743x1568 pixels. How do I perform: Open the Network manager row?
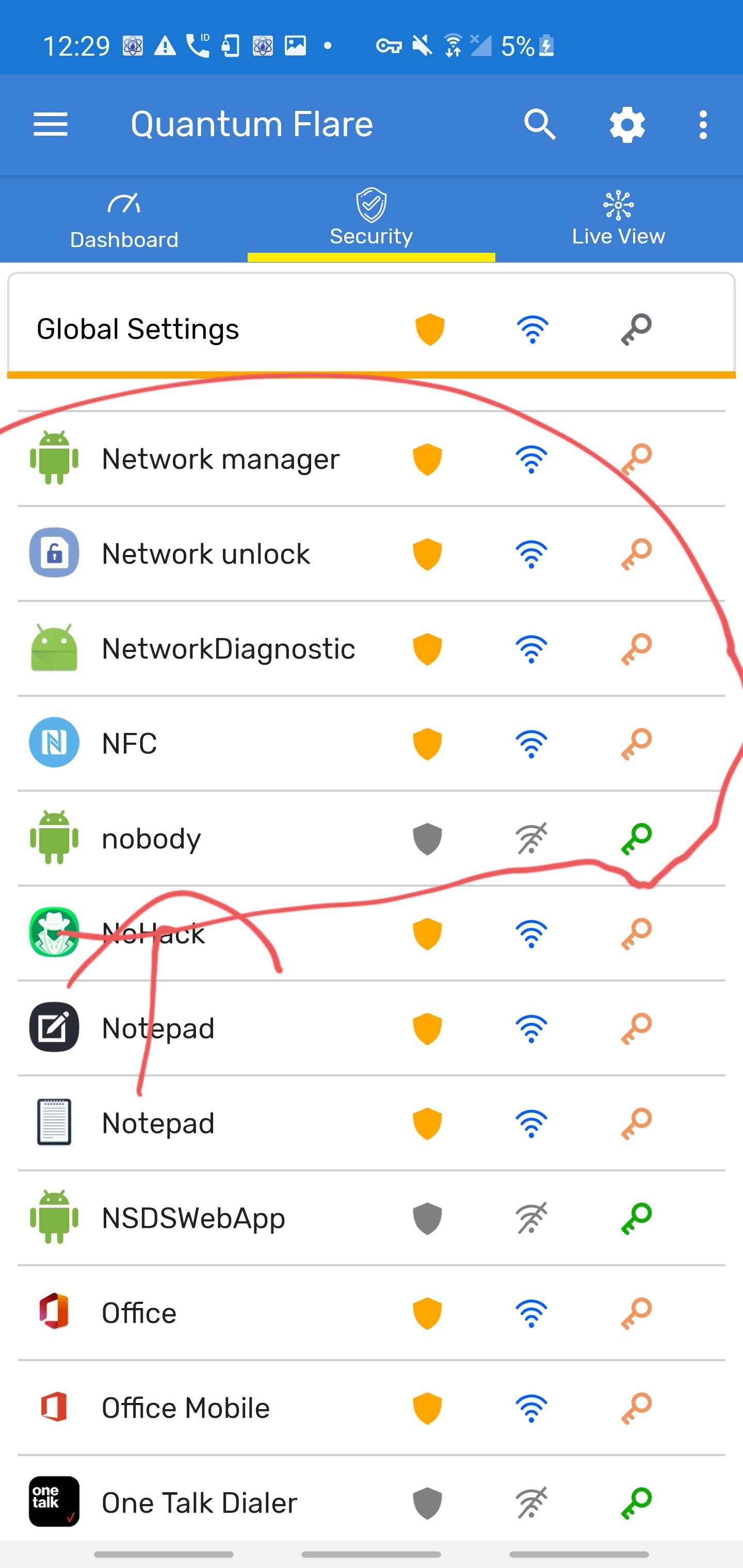tap(219, 459)
